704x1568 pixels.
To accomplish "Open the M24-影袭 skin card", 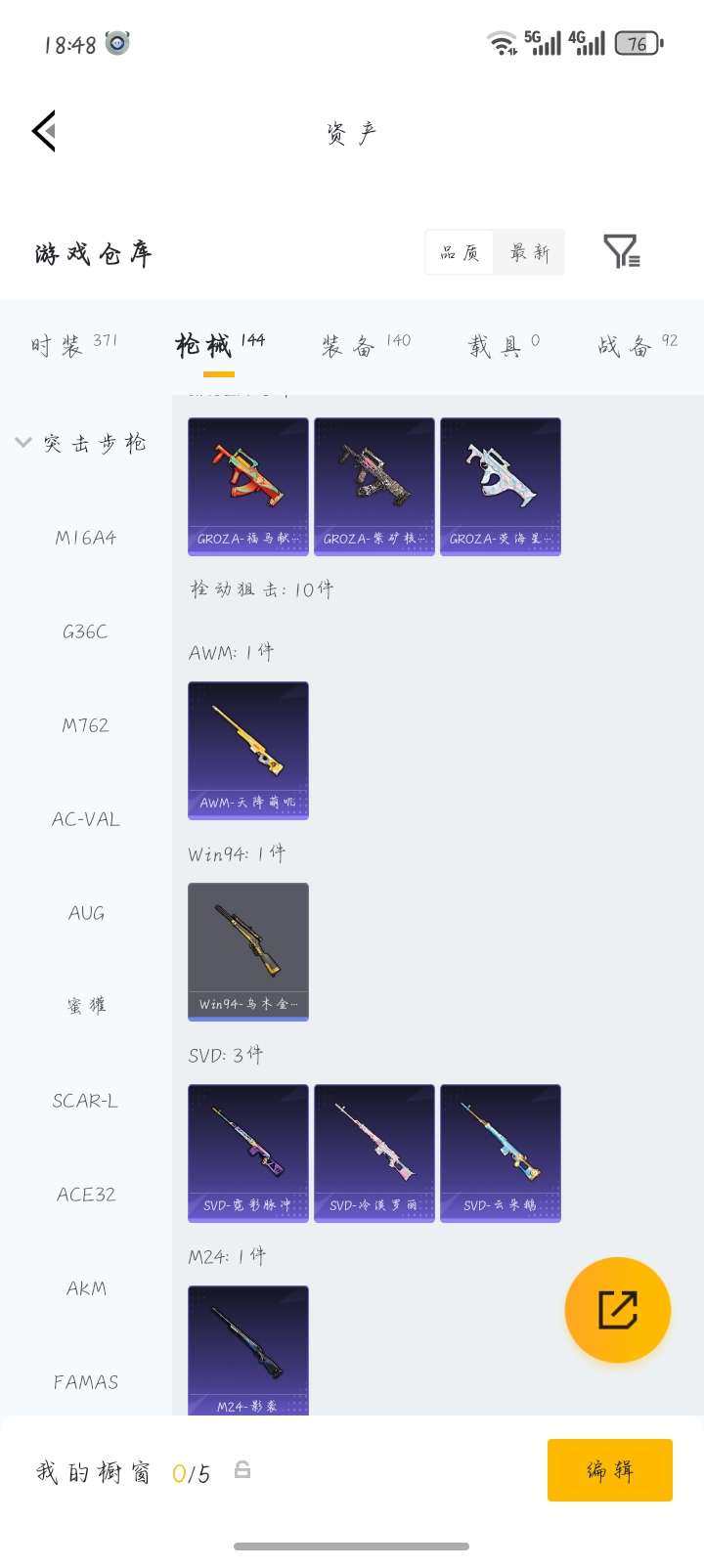I will click(248, 1349).
